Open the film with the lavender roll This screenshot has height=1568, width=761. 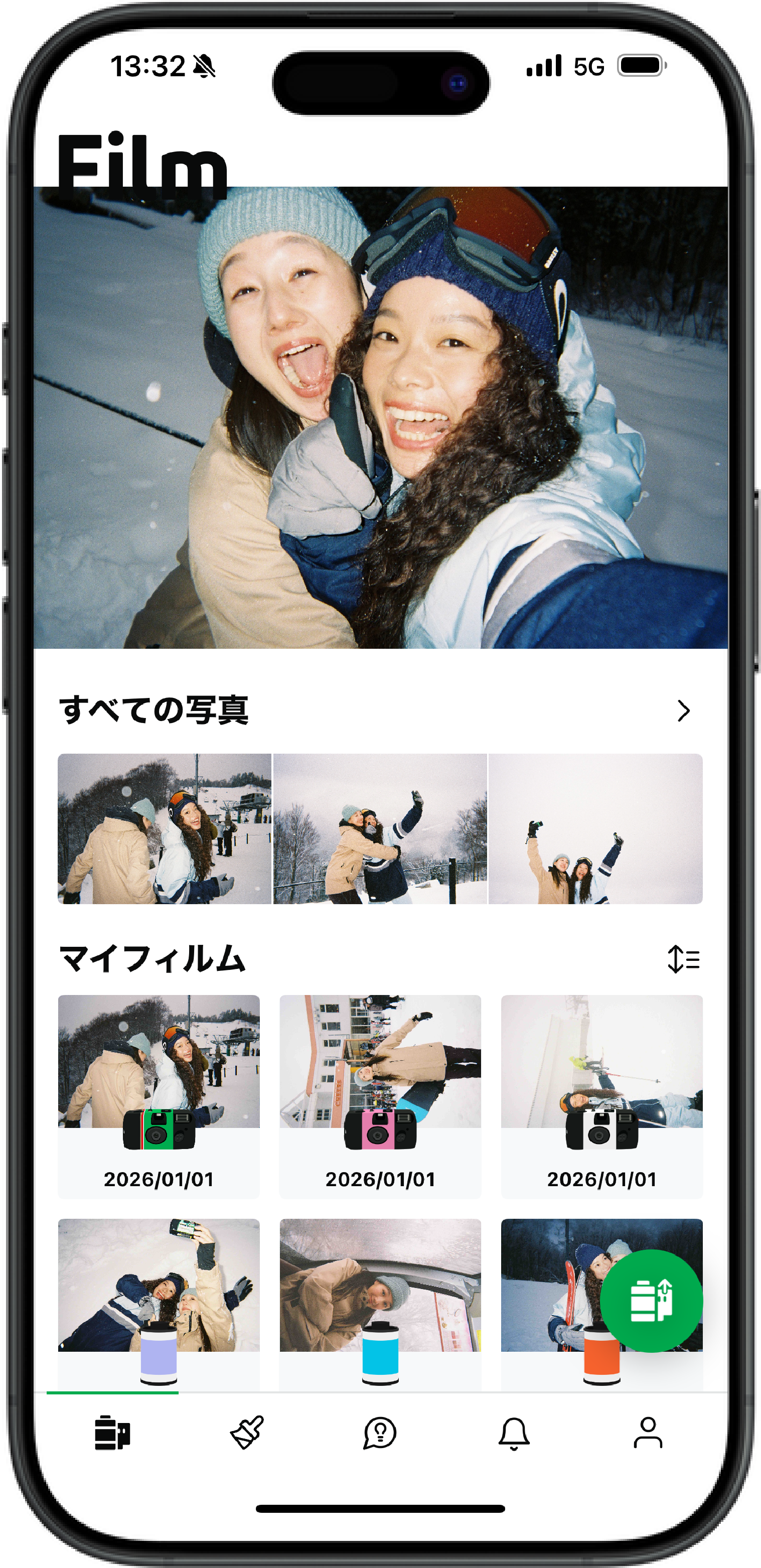[x=159, y=1303]
